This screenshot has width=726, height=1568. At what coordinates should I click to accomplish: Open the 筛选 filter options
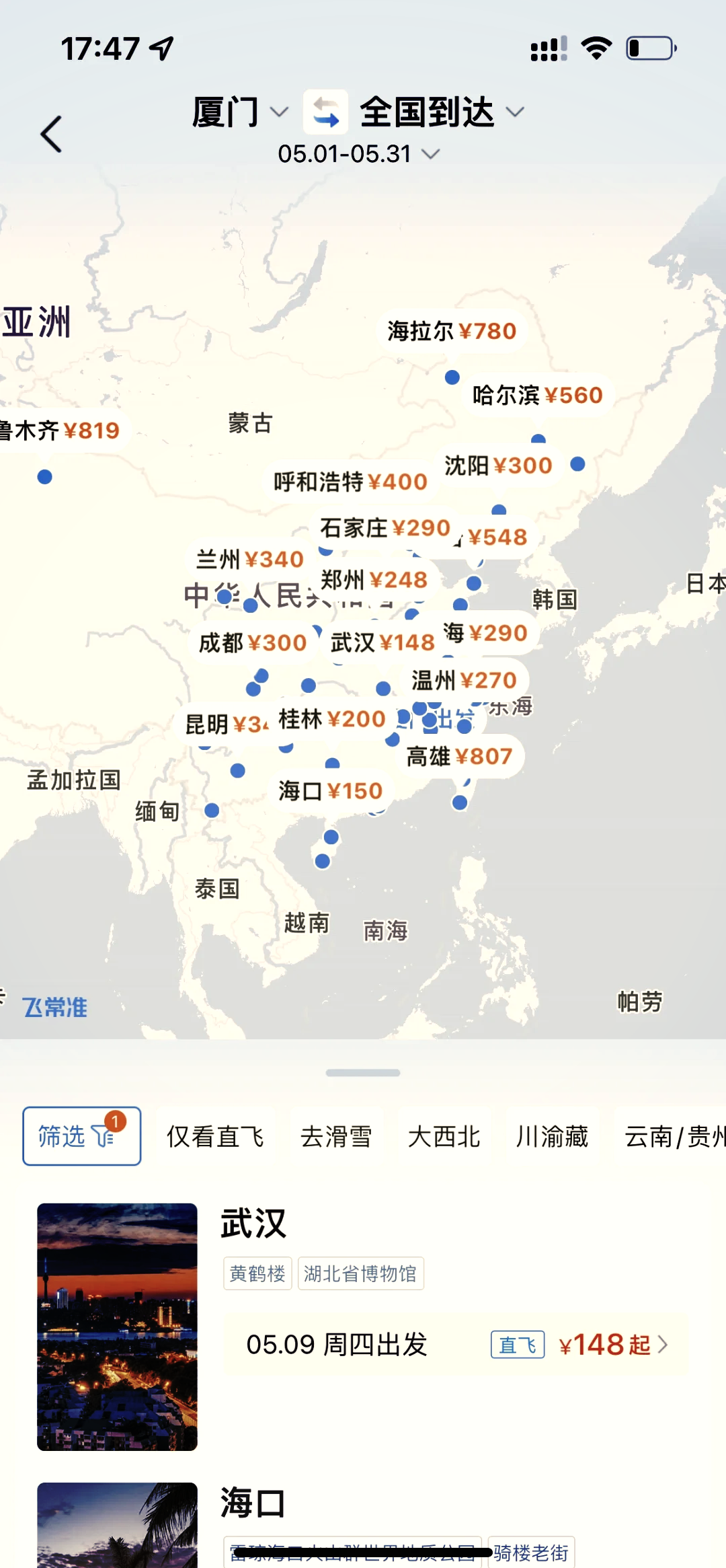(81, 1135)
